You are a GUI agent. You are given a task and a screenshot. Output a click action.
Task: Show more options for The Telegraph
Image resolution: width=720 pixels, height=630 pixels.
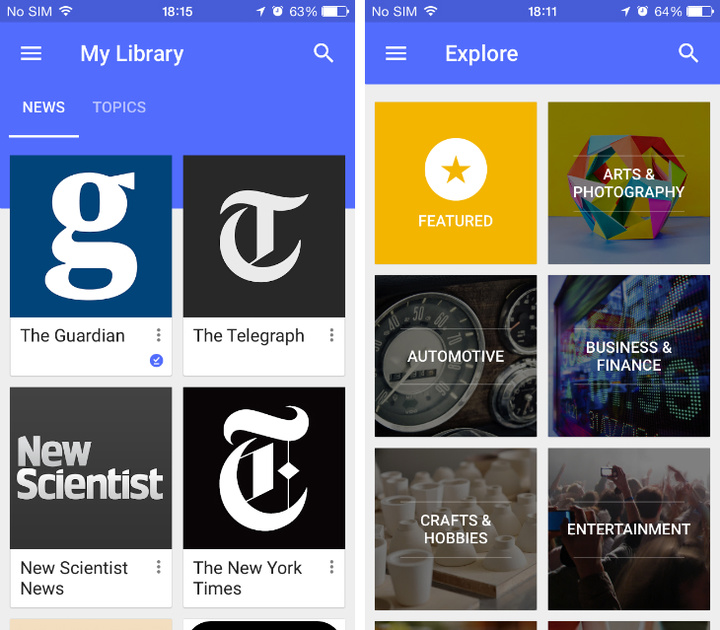(331, 335)
